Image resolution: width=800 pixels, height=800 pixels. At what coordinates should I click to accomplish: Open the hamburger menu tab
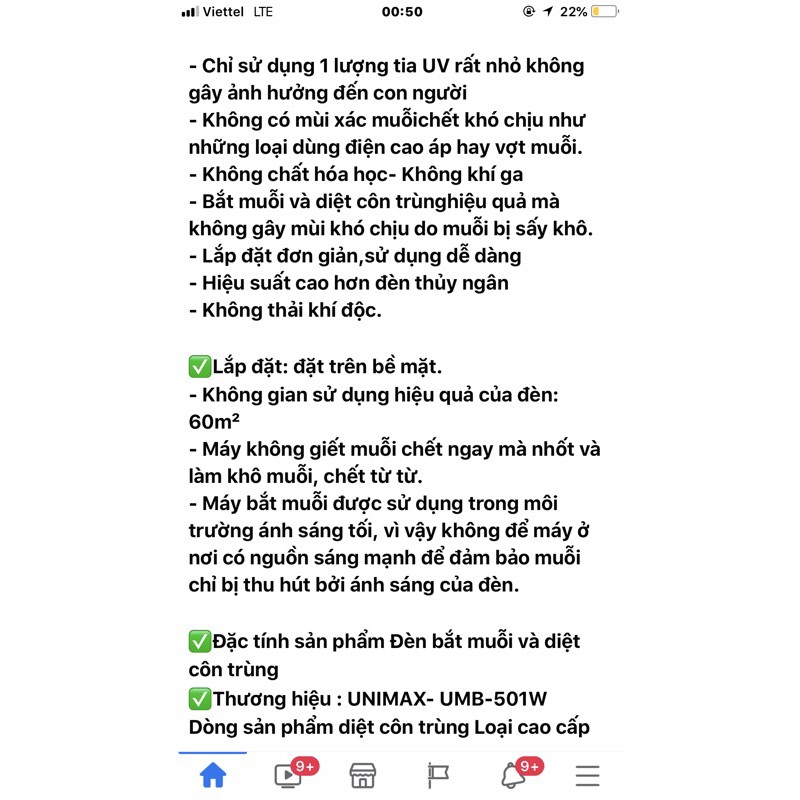pyautogui.click(x=588, y=775)
